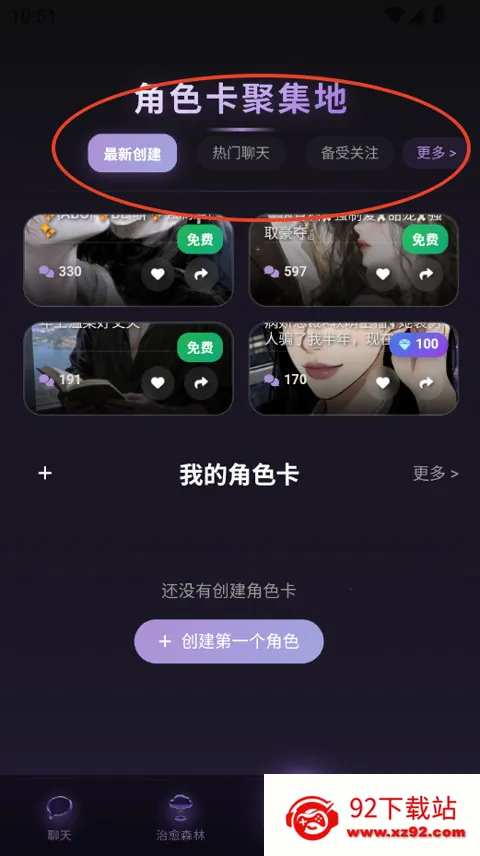Image resolution: width=480 pixels, height=856 pixels.
Task: Share the character card with 191 chats
Action: [201, 383]
